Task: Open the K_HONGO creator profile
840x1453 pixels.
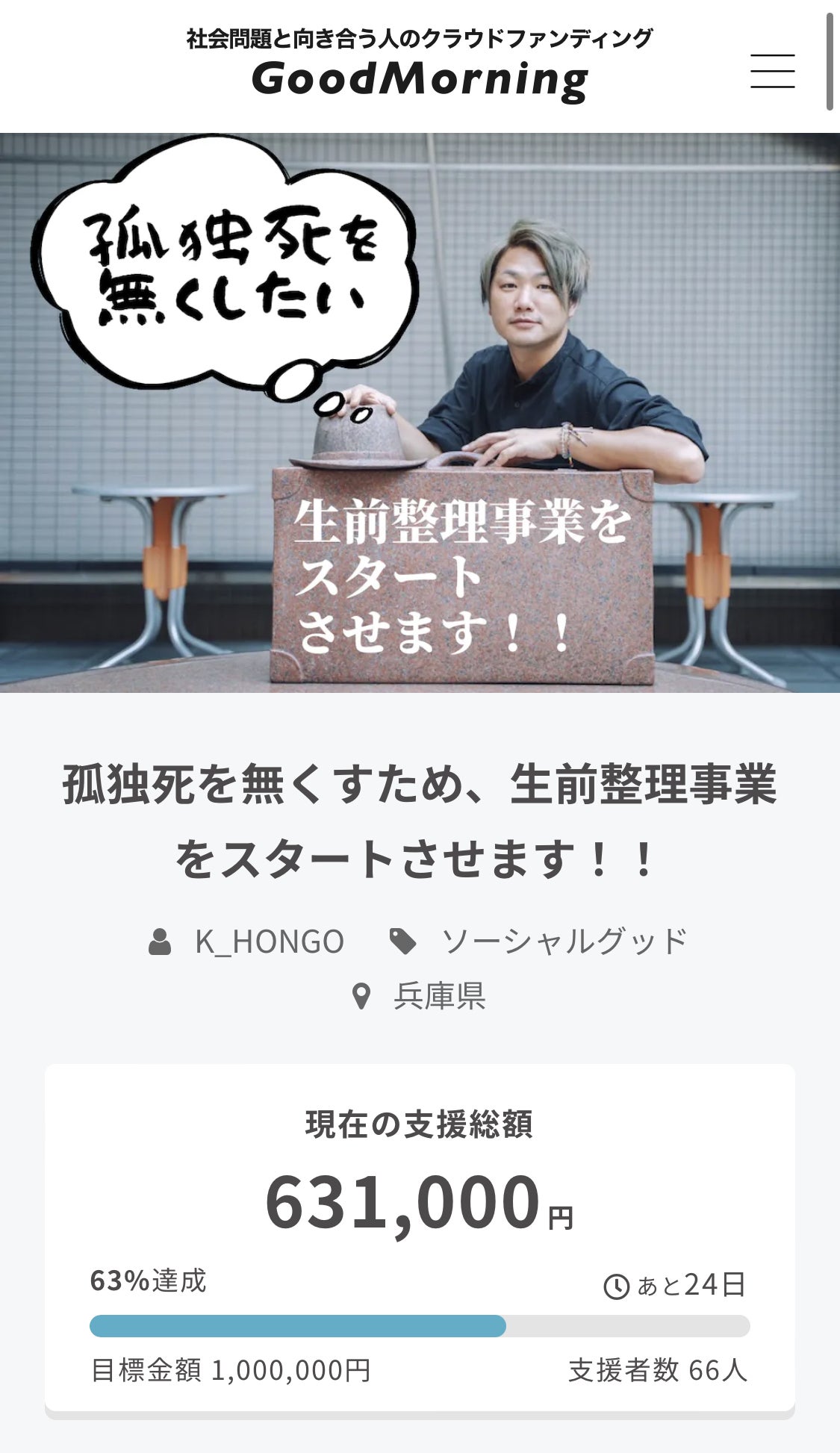Action: coord(269,942)
